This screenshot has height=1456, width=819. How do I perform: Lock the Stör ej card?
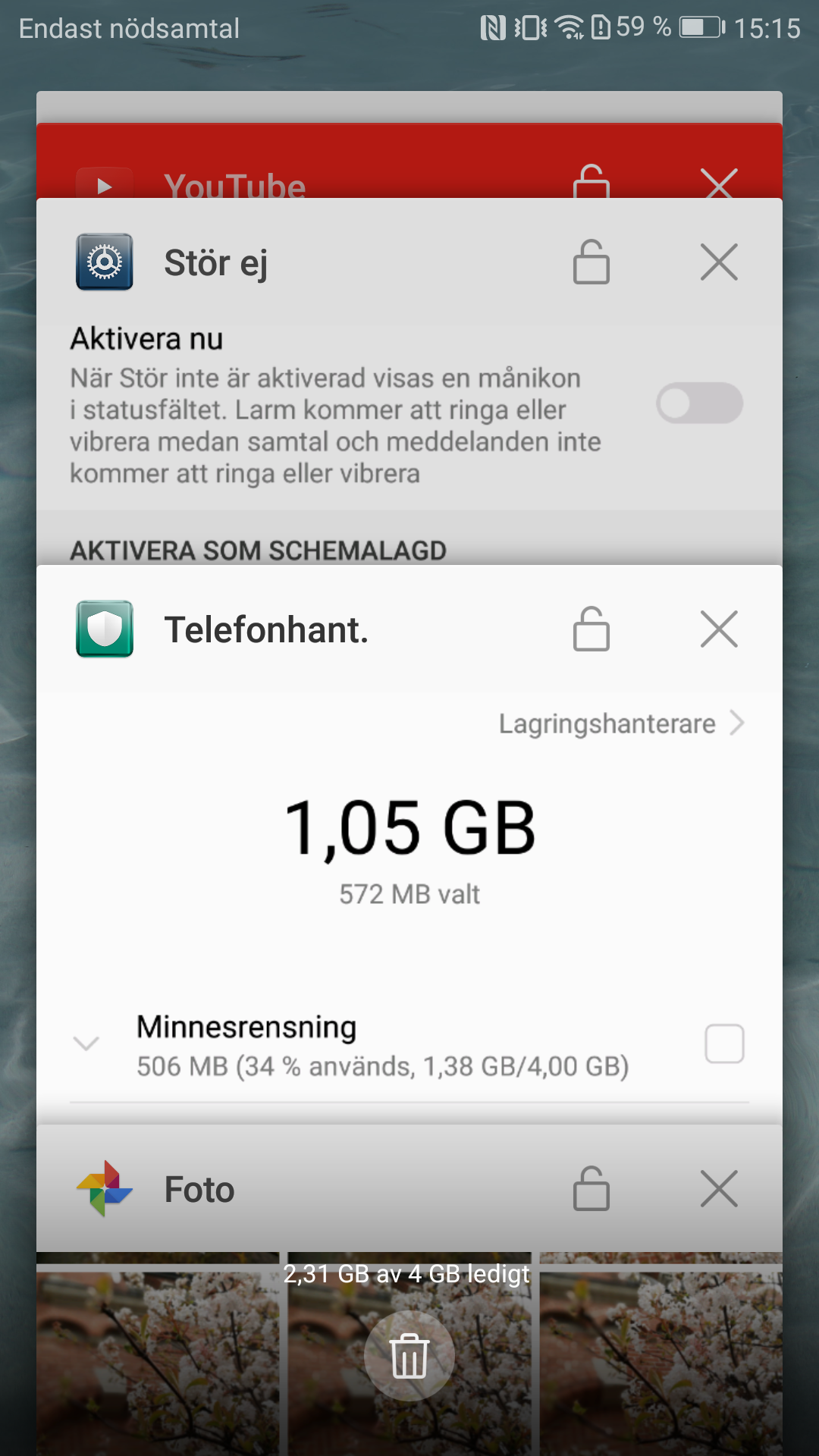[591, 262]
